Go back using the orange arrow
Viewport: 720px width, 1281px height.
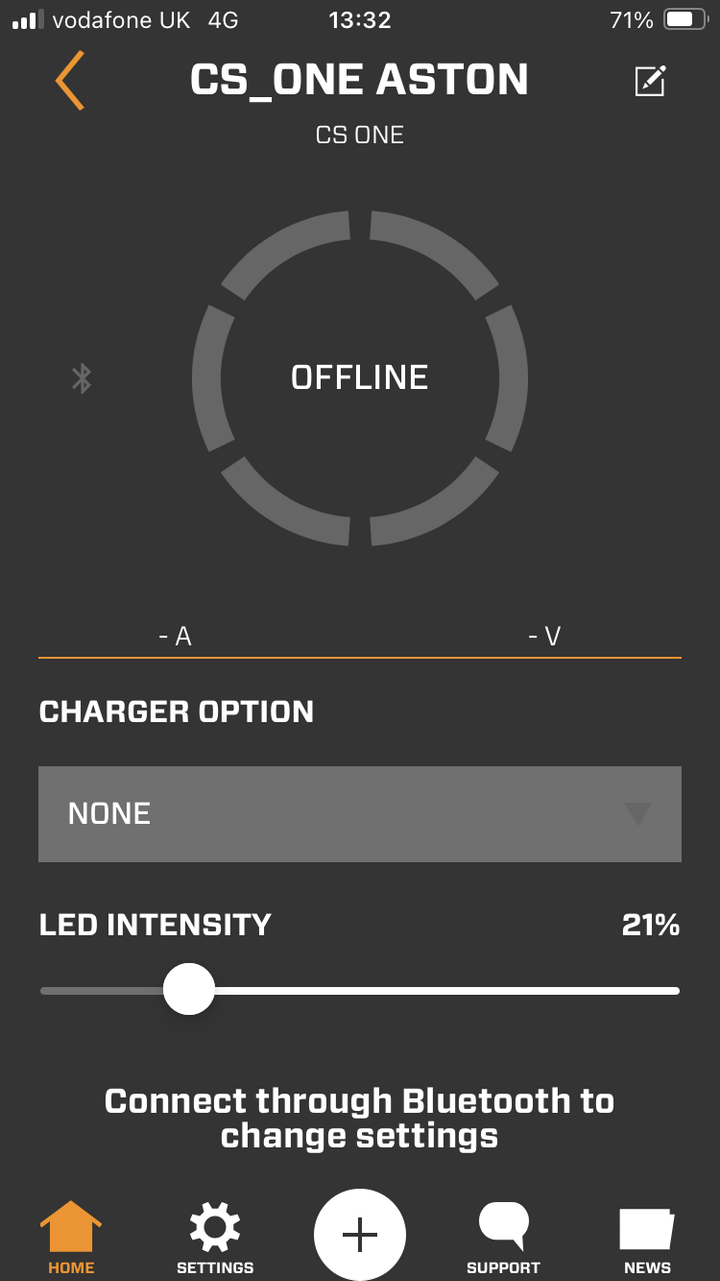click(x=70, y=81)
